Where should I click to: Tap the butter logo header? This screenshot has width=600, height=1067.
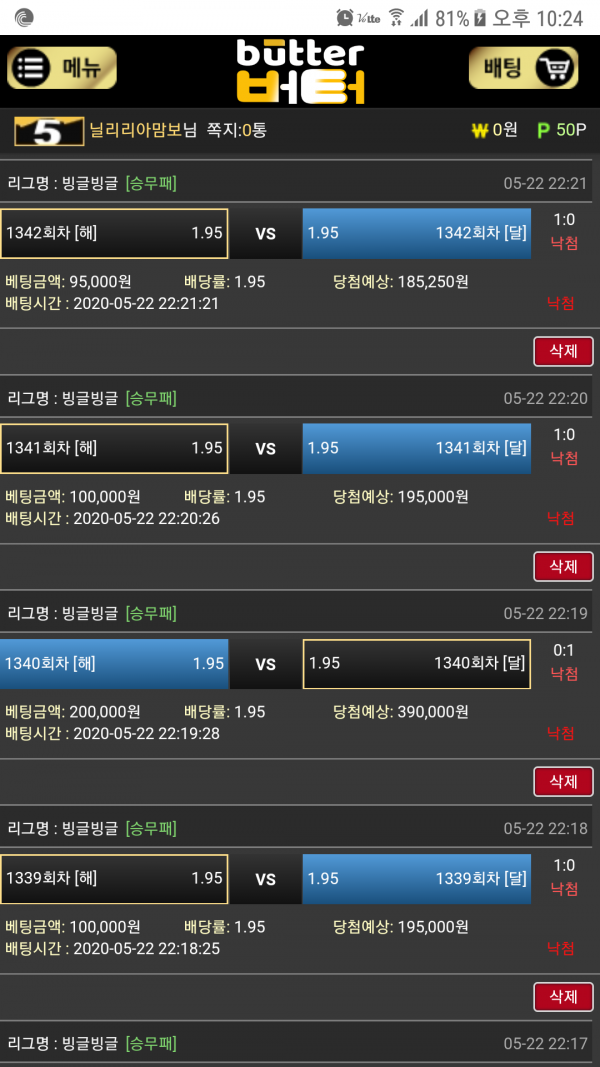[300, 70]
